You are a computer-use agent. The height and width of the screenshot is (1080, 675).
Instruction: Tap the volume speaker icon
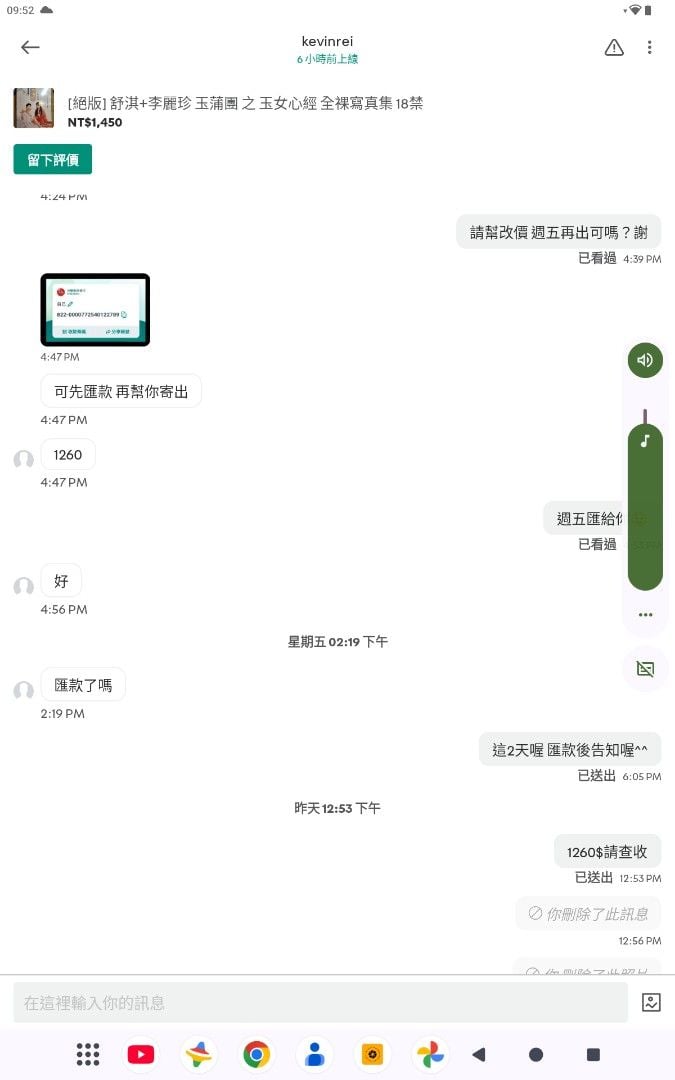(645, 360)
